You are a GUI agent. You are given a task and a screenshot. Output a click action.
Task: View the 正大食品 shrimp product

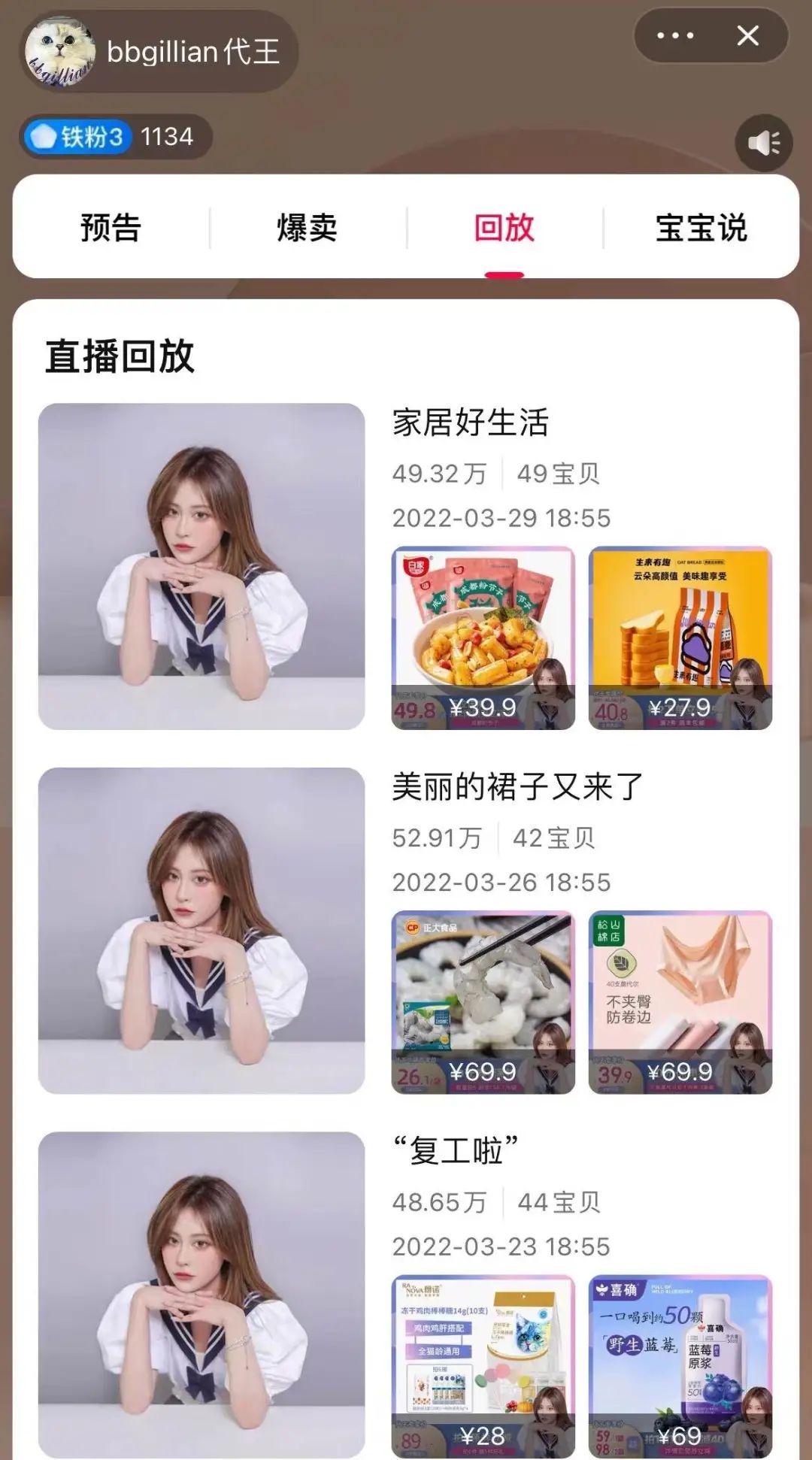[x=483, y=1001]
